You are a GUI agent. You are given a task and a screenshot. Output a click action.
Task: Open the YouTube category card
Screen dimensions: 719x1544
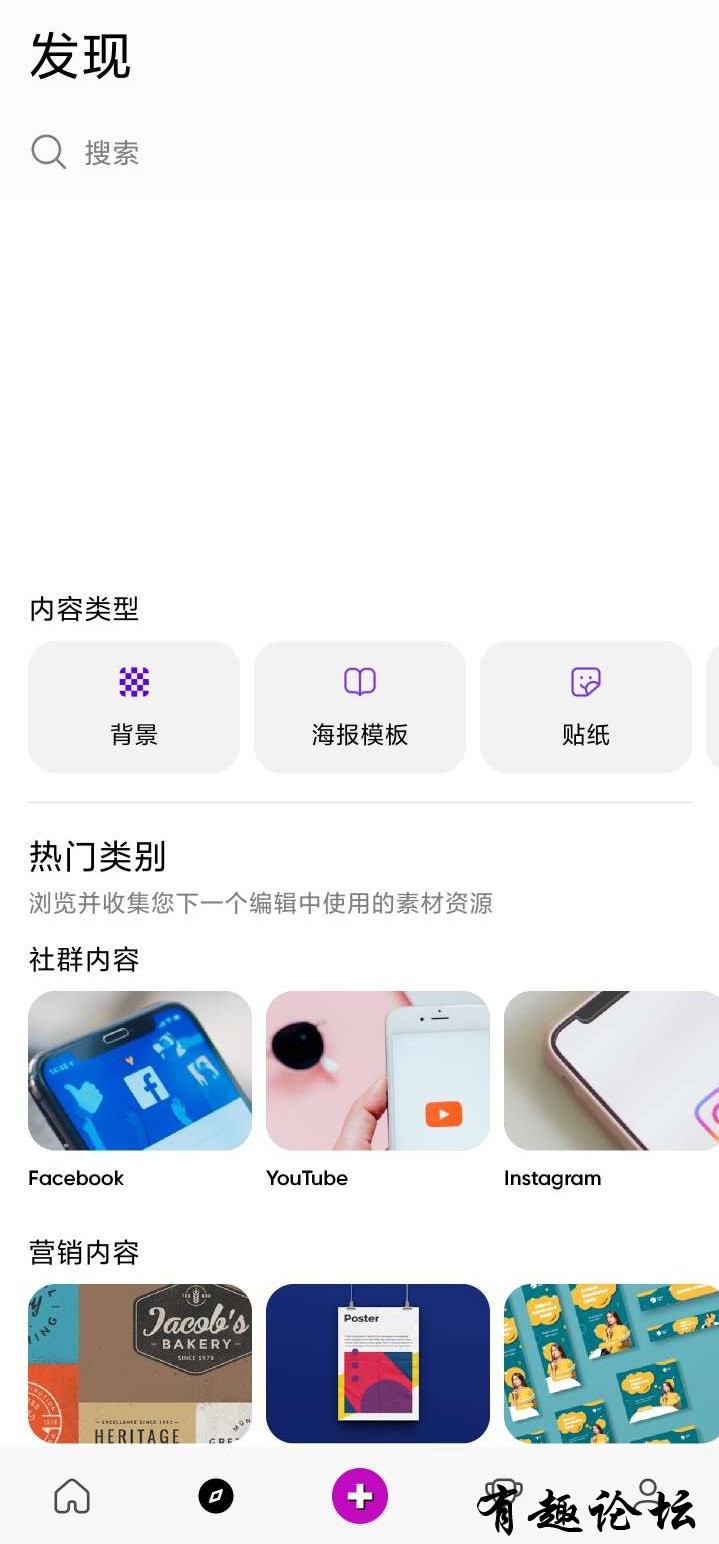378,1071
